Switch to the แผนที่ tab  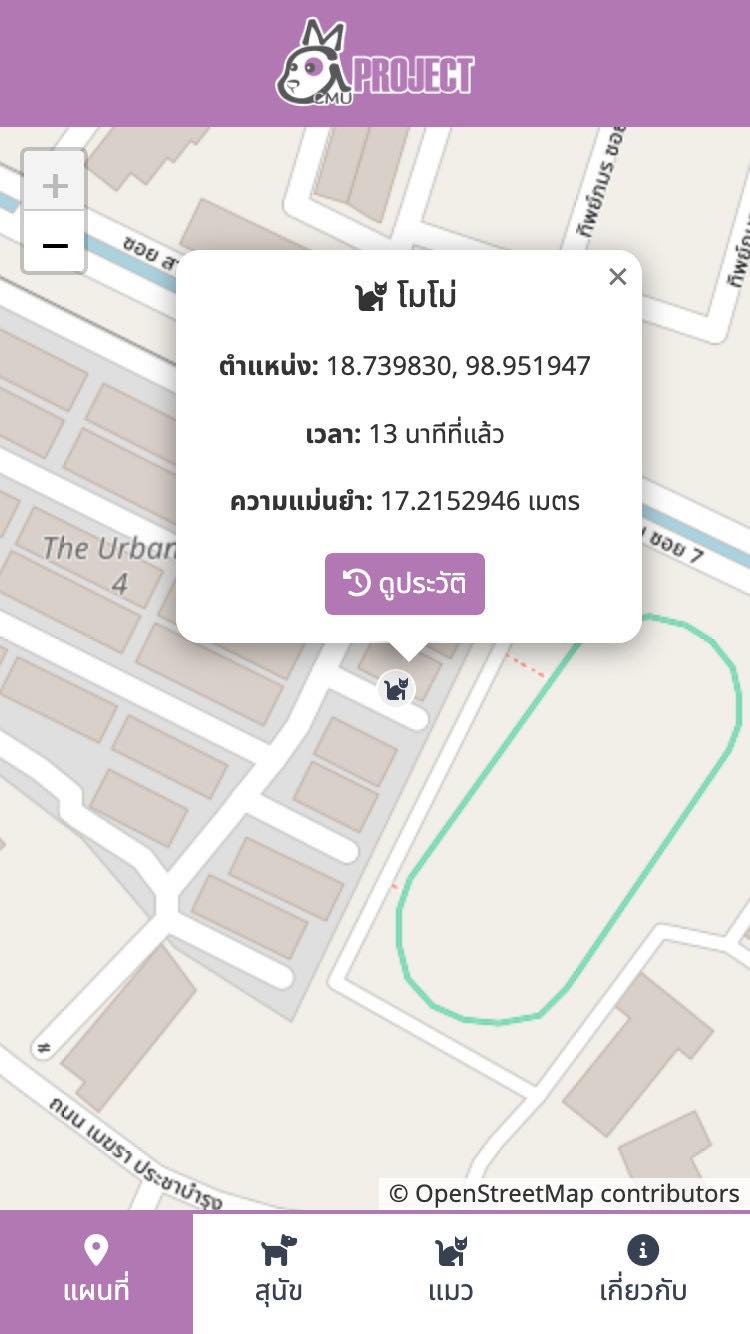96,1272
